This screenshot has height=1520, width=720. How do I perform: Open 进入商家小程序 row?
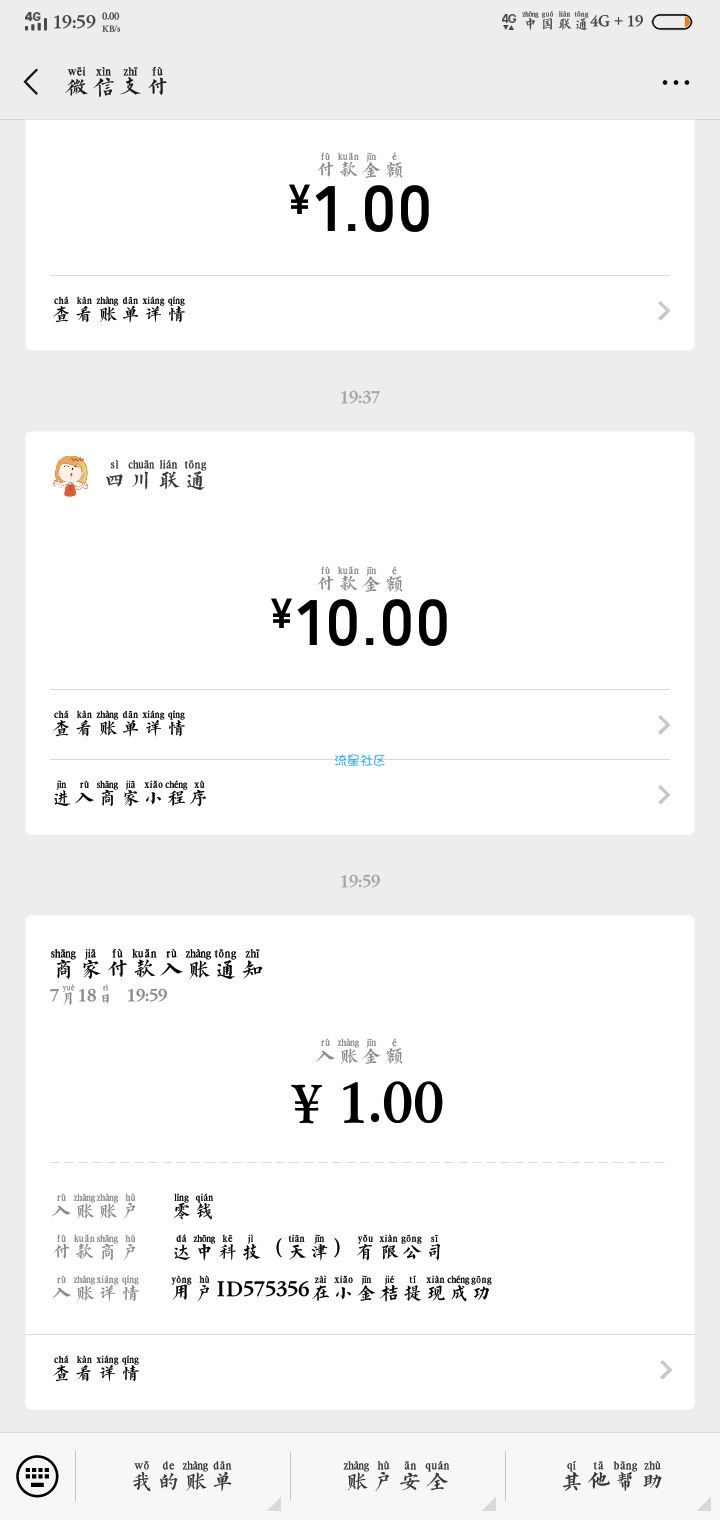[x=360, y=795]
